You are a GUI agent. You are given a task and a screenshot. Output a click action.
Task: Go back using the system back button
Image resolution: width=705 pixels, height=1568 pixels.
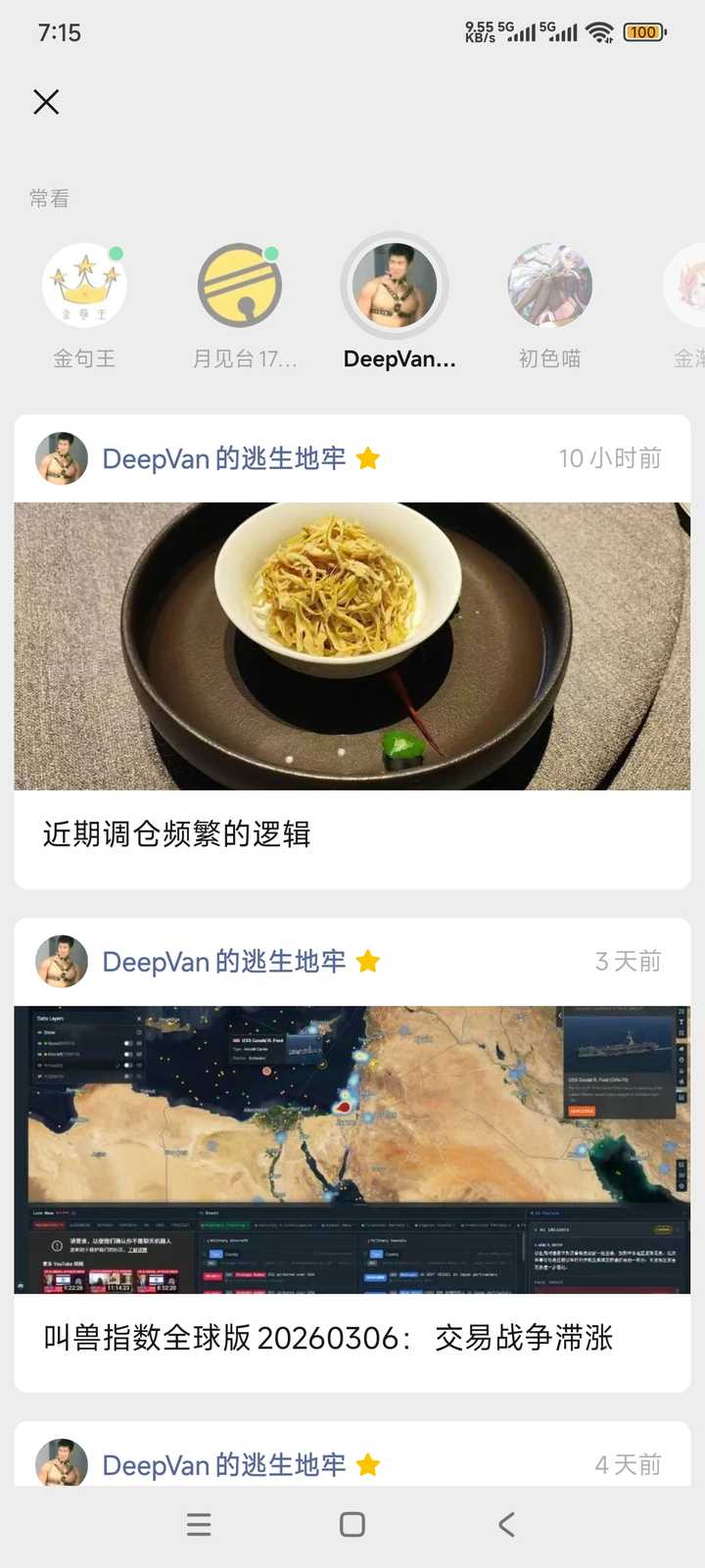click(x=506, y=1524)
